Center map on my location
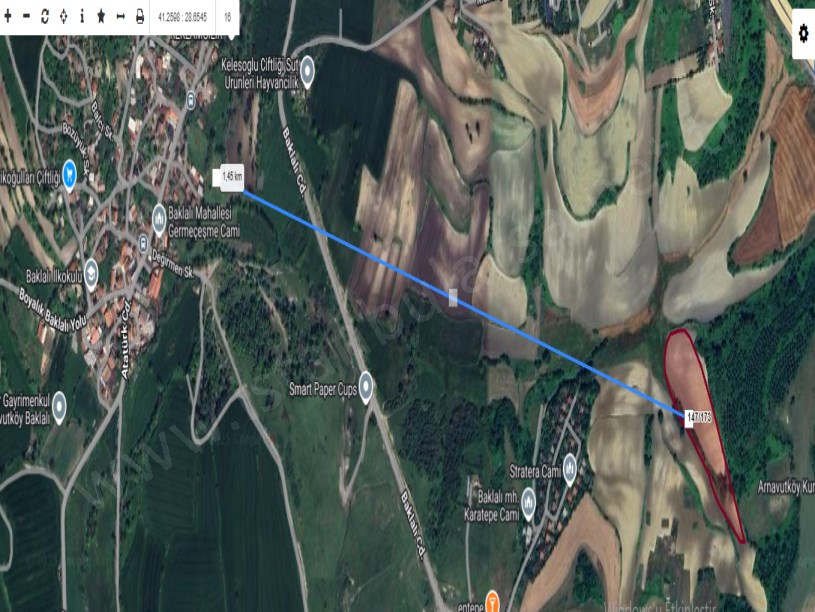Image resolution: width=815 pixels, height=612 pixels. pyautogui.click(x=64, y=17)
